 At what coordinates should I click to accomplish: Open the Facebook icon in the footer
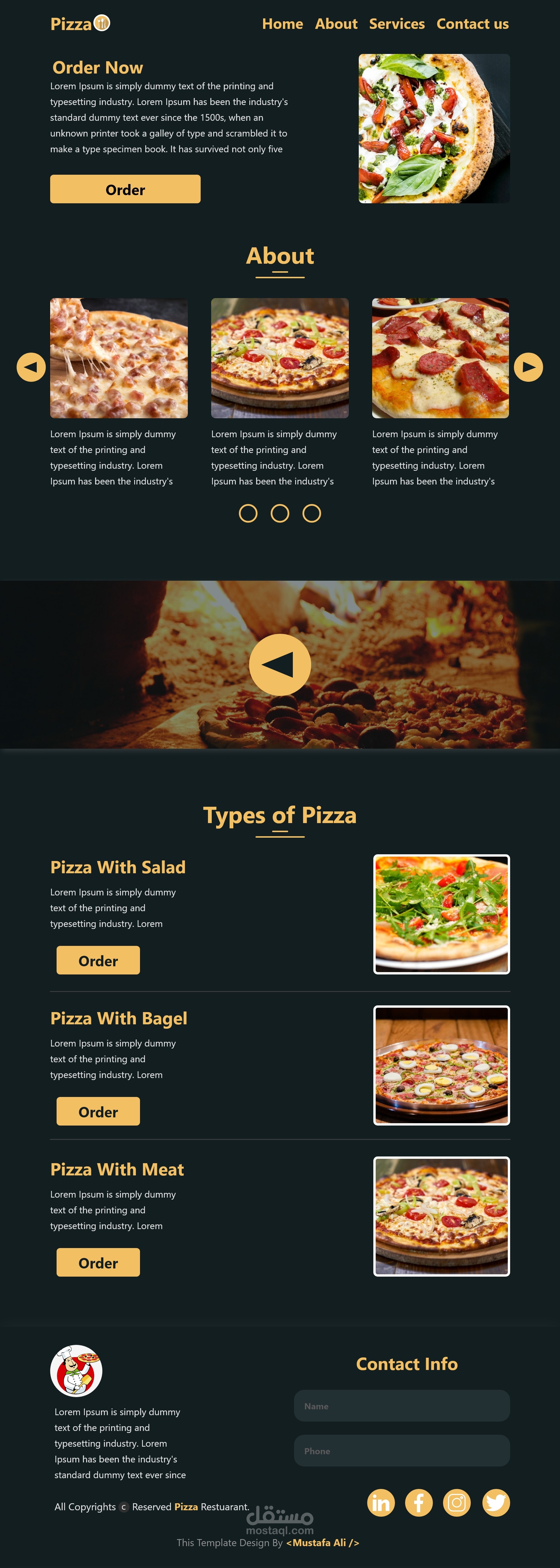point(419,1503)
